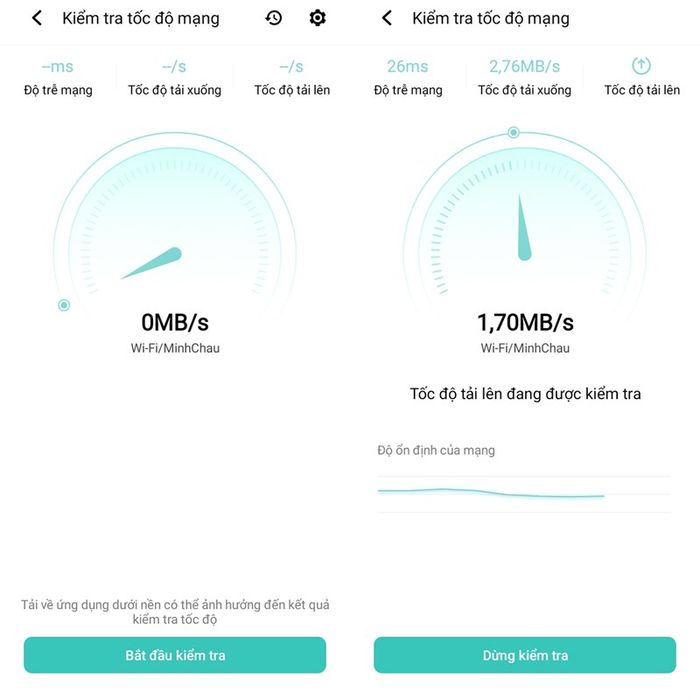700x700 pixels.
Task: Tap the Bắt đầu kiểm tra button
Action: click(175, 655)
